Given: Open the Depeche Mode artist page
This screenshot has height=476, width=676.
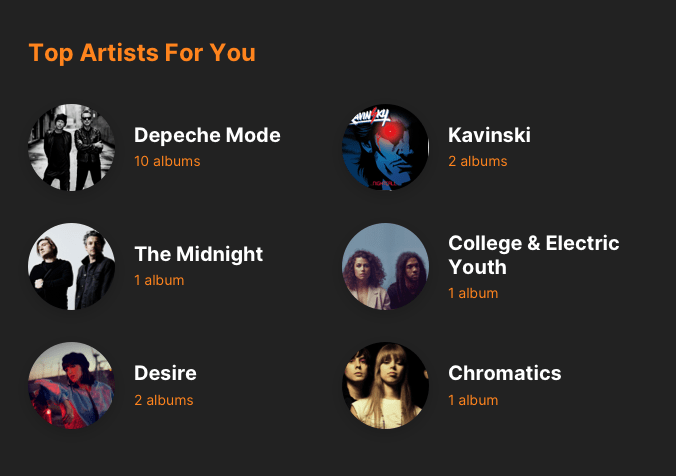Looking at the screenshot, I should coord(207,136).
